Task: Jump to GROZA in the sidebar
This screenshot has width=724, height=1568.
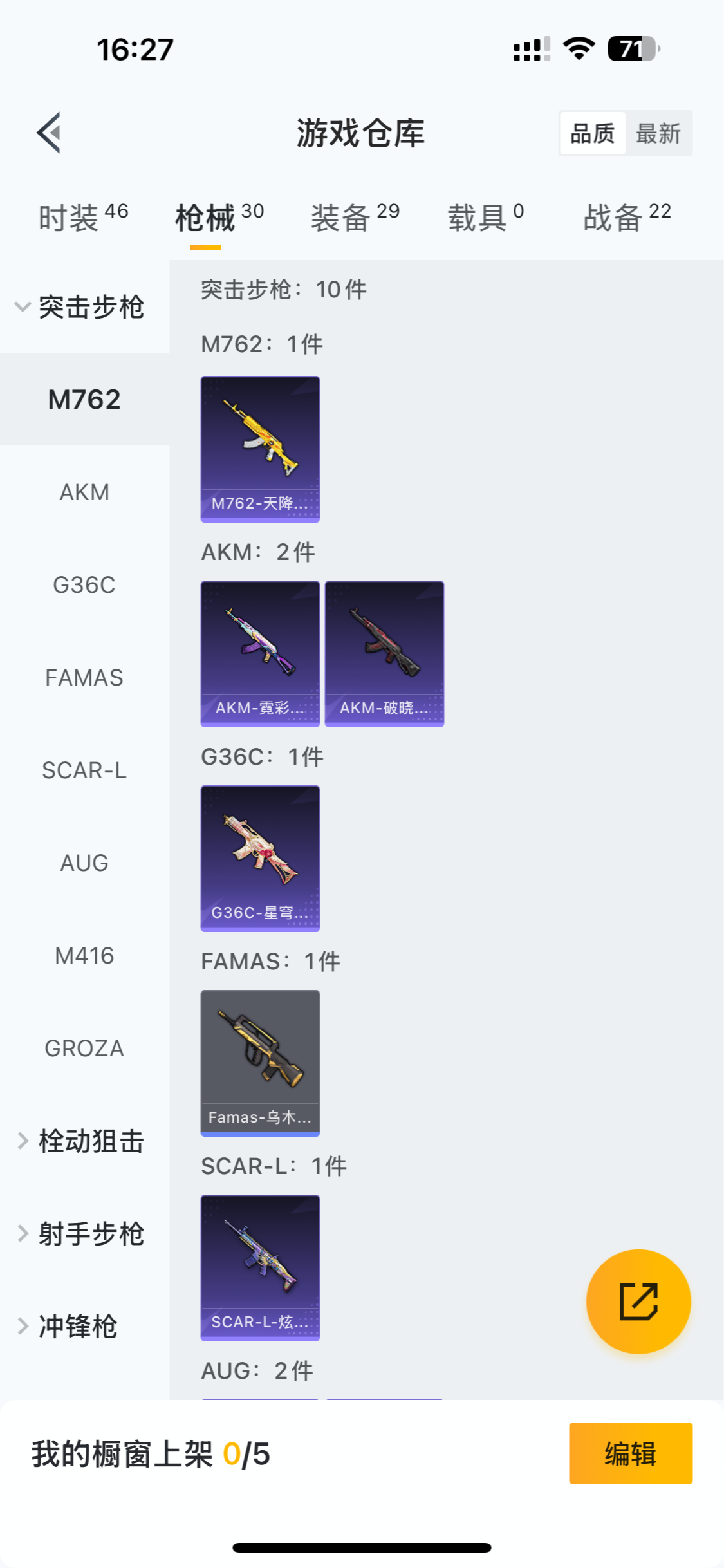Action: coord(84,1049)
